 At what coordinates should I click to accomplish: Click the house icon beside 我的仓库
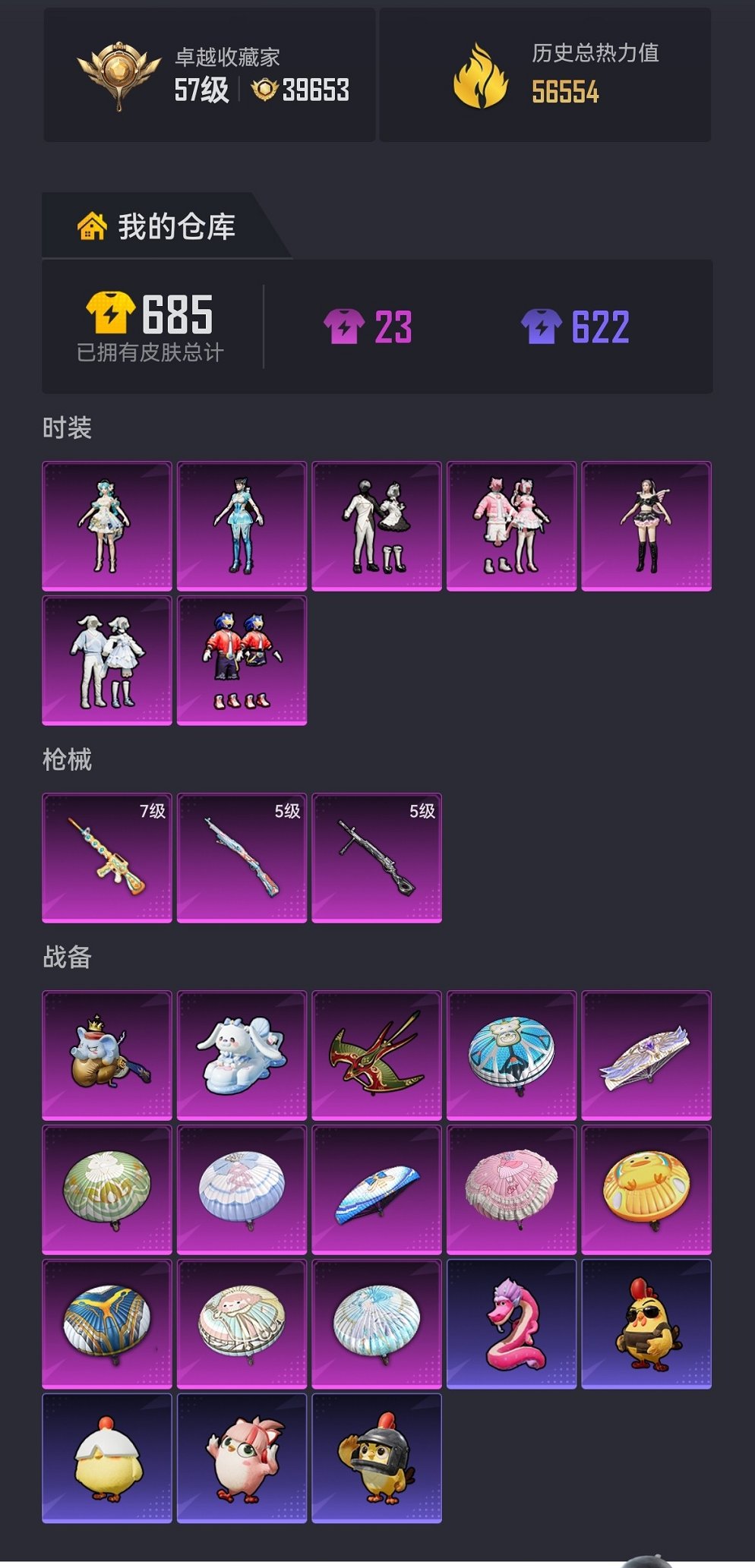pos(91,226)
